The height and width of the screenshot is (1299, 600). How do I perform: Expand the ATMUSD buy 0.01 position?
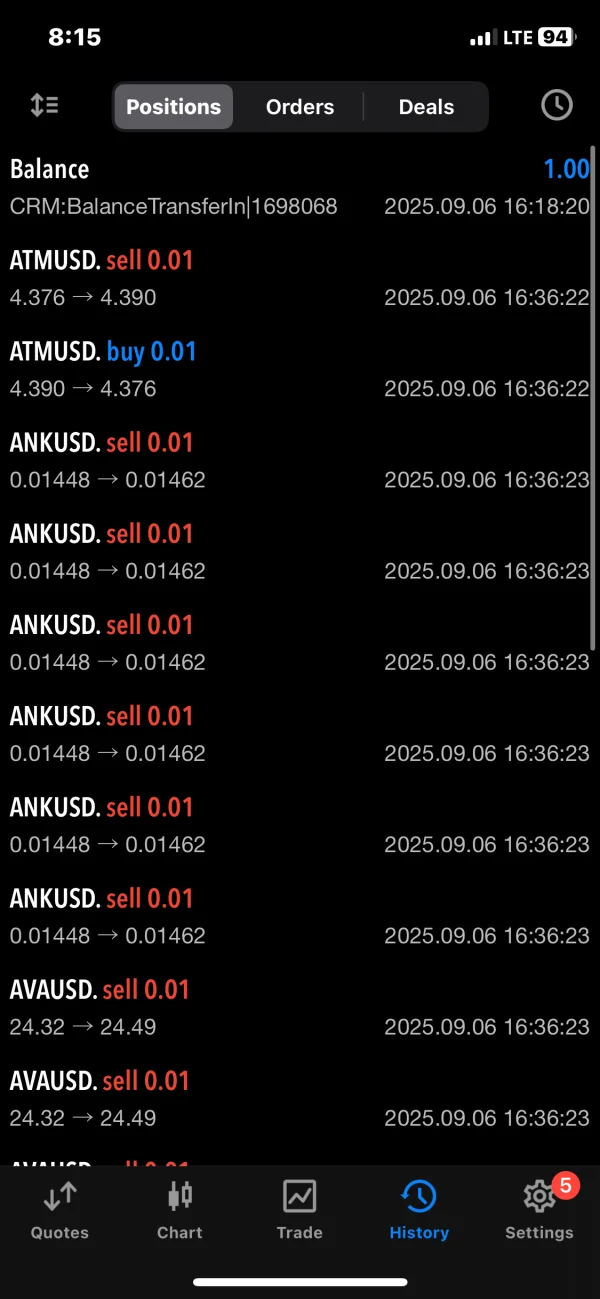(299, 369)
